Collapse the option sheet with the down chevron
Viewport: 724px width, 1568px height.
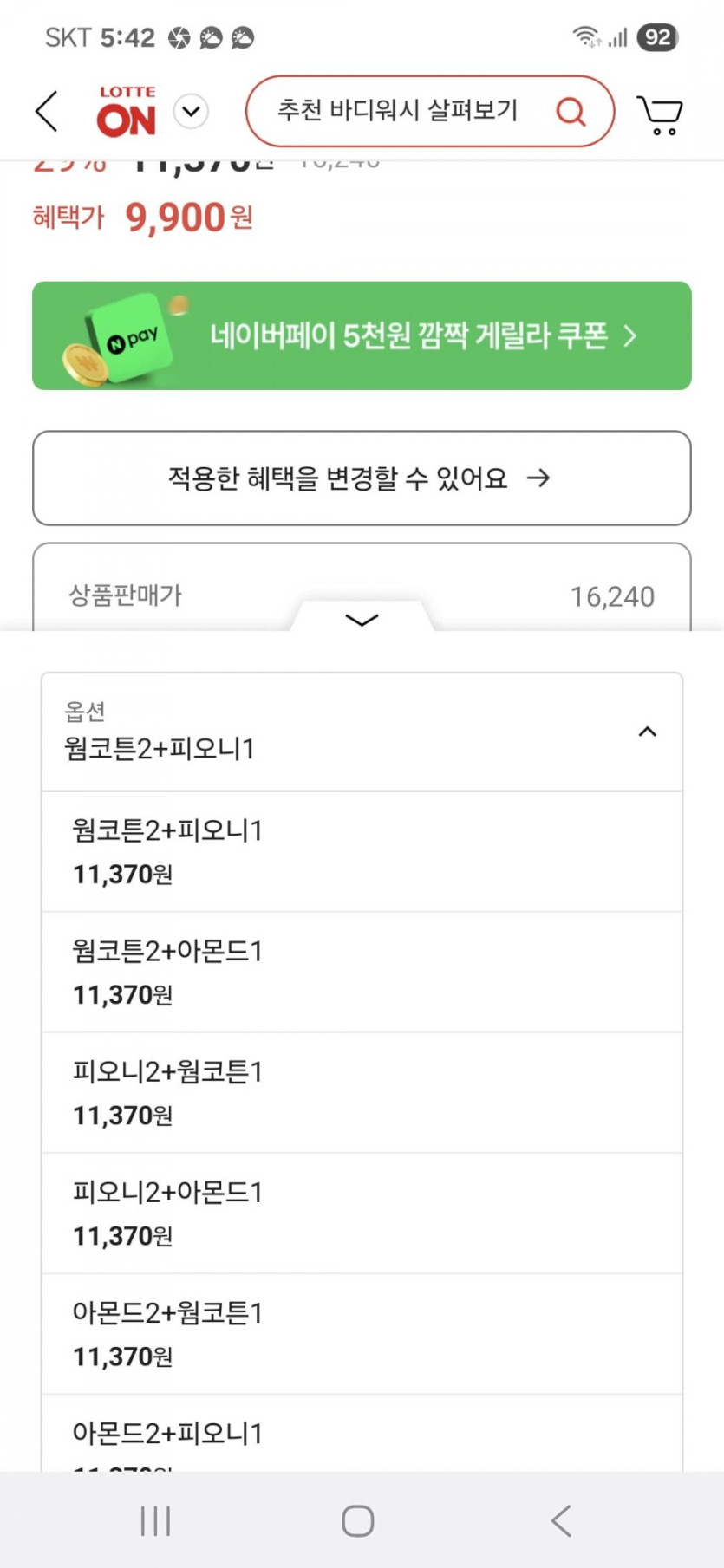point(362,619)
